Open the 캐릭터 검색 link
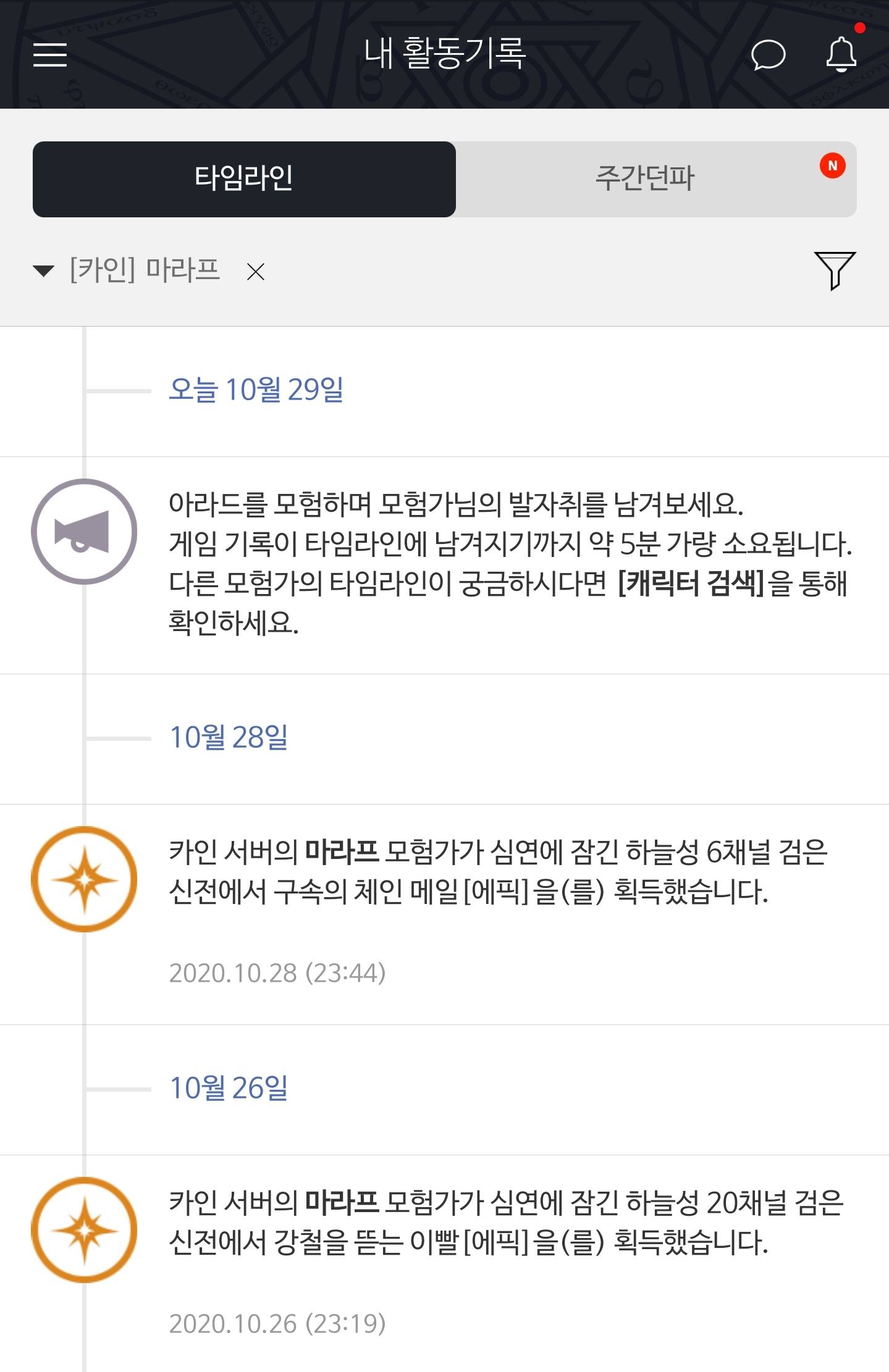This screenshot has height=1372, width=889. click(691, 584)
